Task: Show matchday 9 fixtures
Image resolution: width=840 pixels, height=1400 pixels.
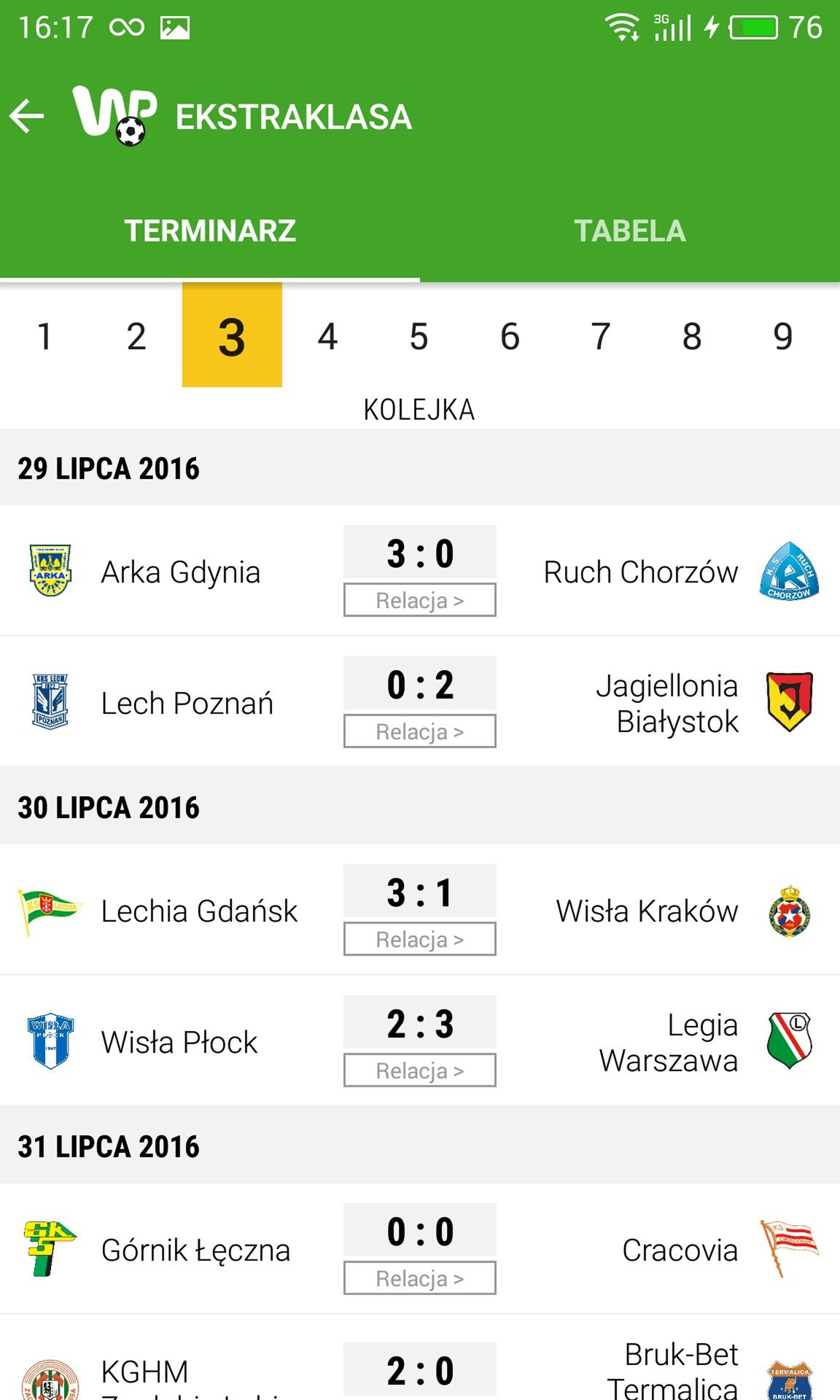Action: (x=782, y=336)
